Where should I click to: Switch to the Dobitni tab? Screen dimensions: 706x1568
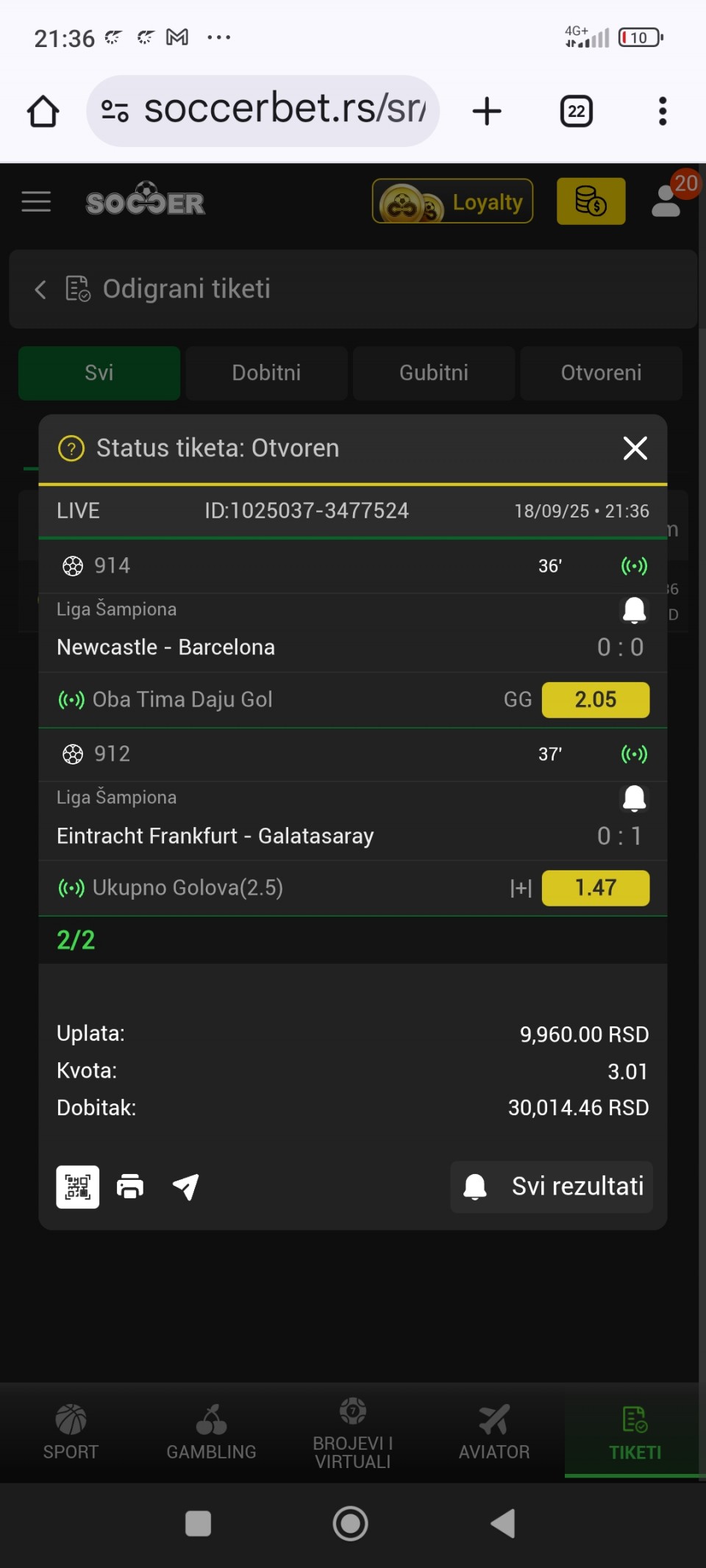click(266, 373)
